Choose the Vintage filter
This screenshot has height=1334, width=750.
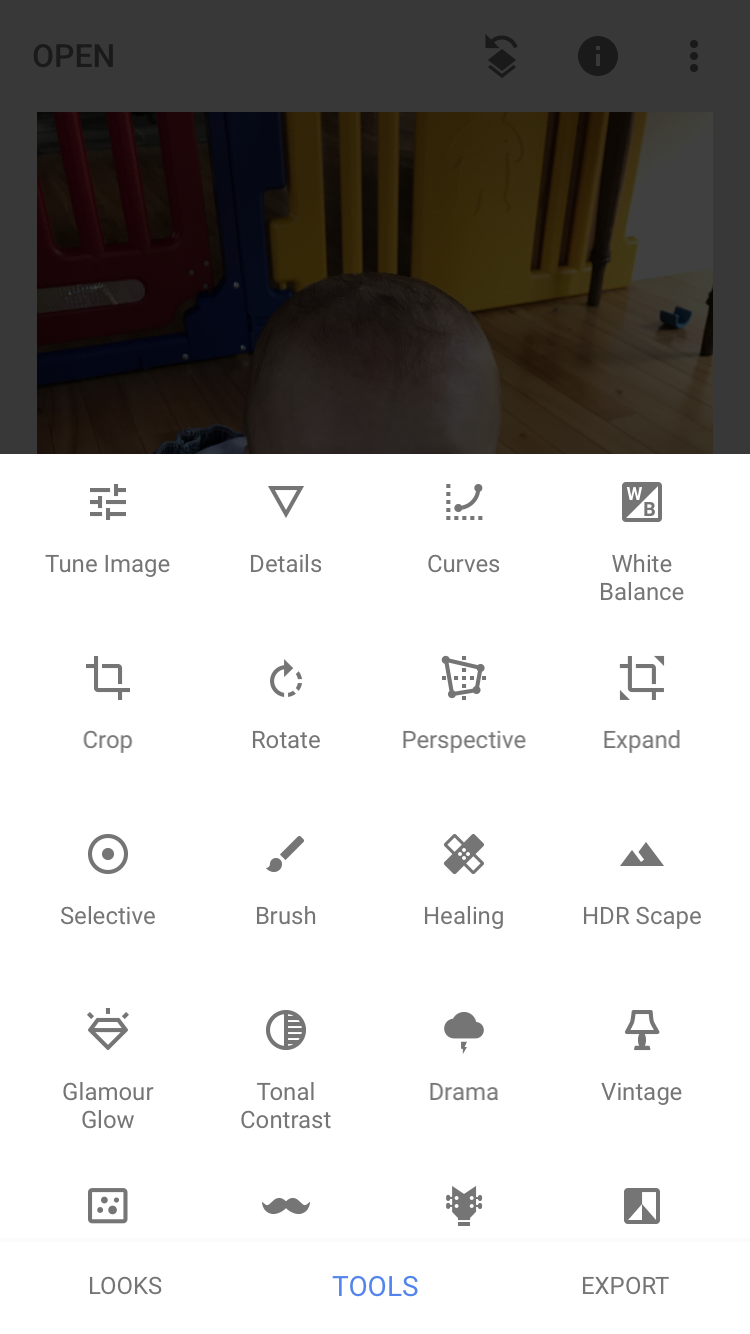pyautogui.click(x=642, y=1058)
